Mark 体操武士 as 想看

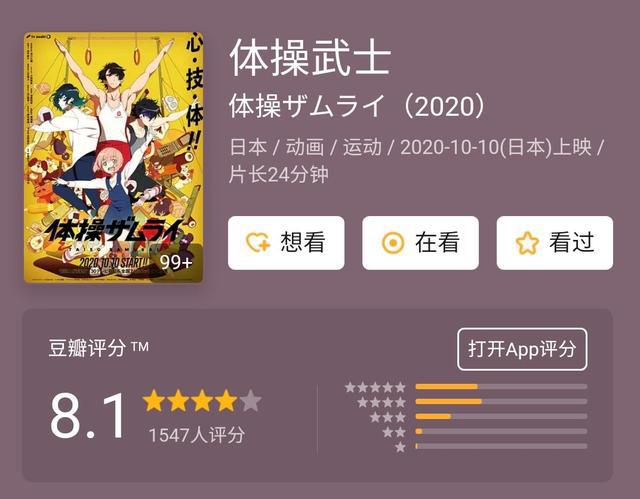point(286,243)
